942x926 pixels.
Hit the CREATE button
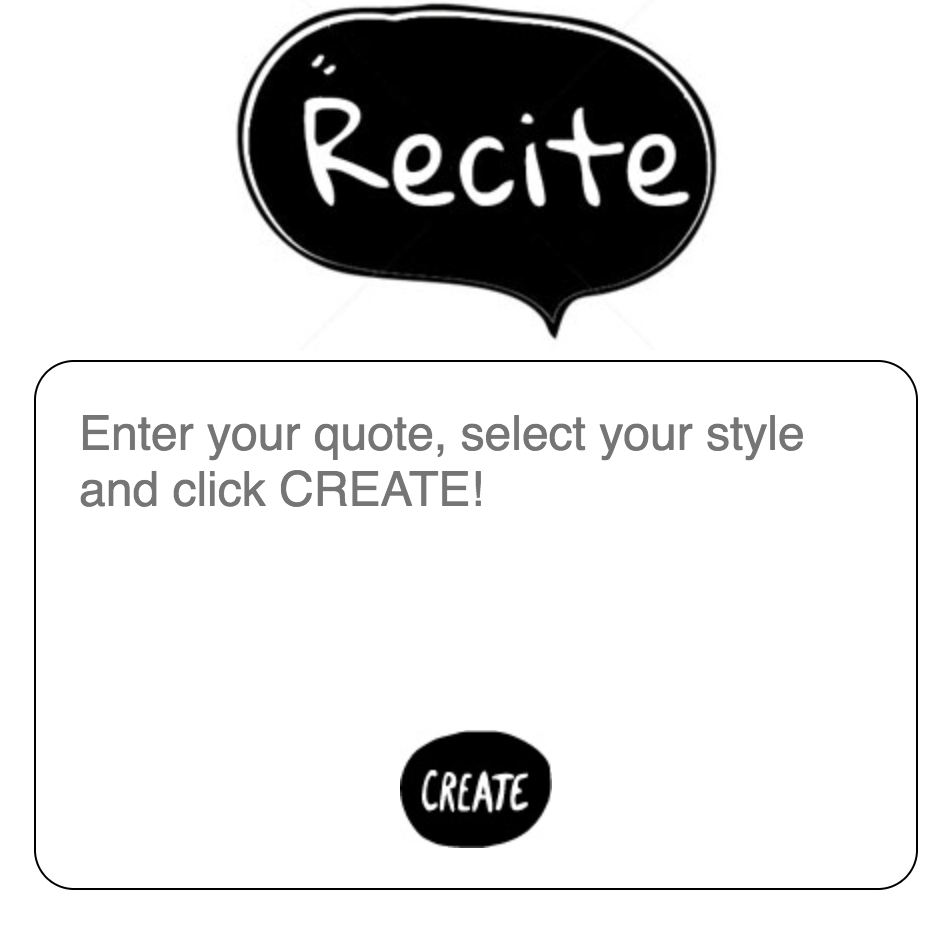click(475, 790)
